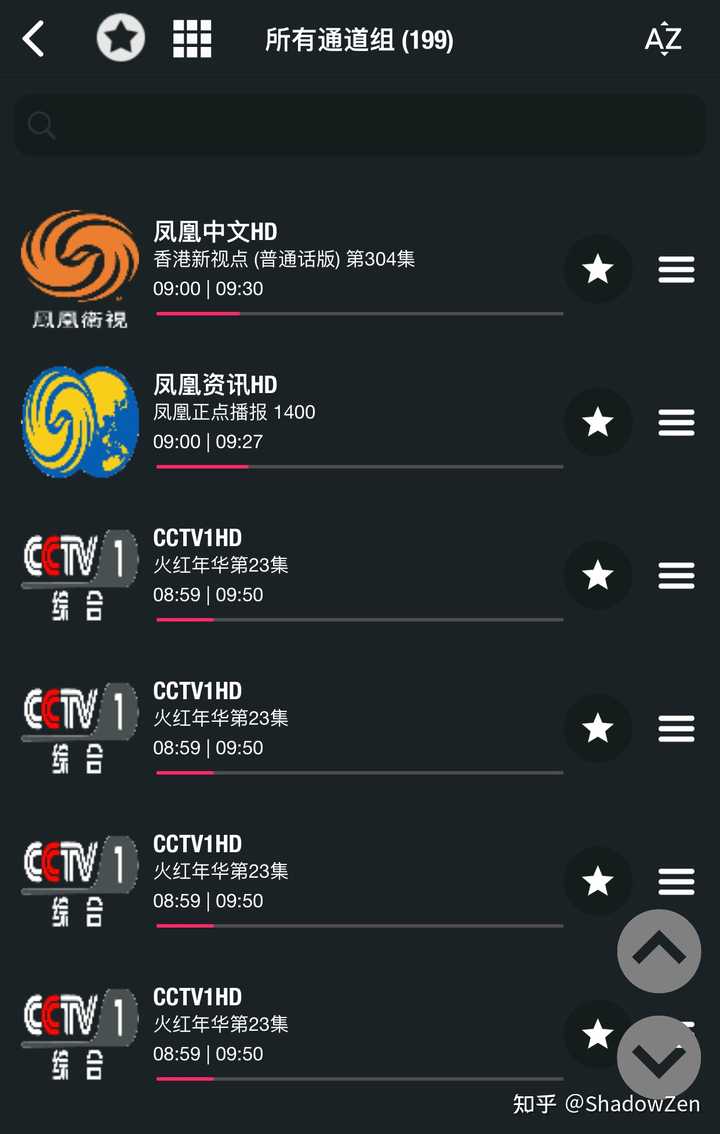Click the 凤凰中文HD progress bar
This screenshot has width=720, height=1134.
357,313
